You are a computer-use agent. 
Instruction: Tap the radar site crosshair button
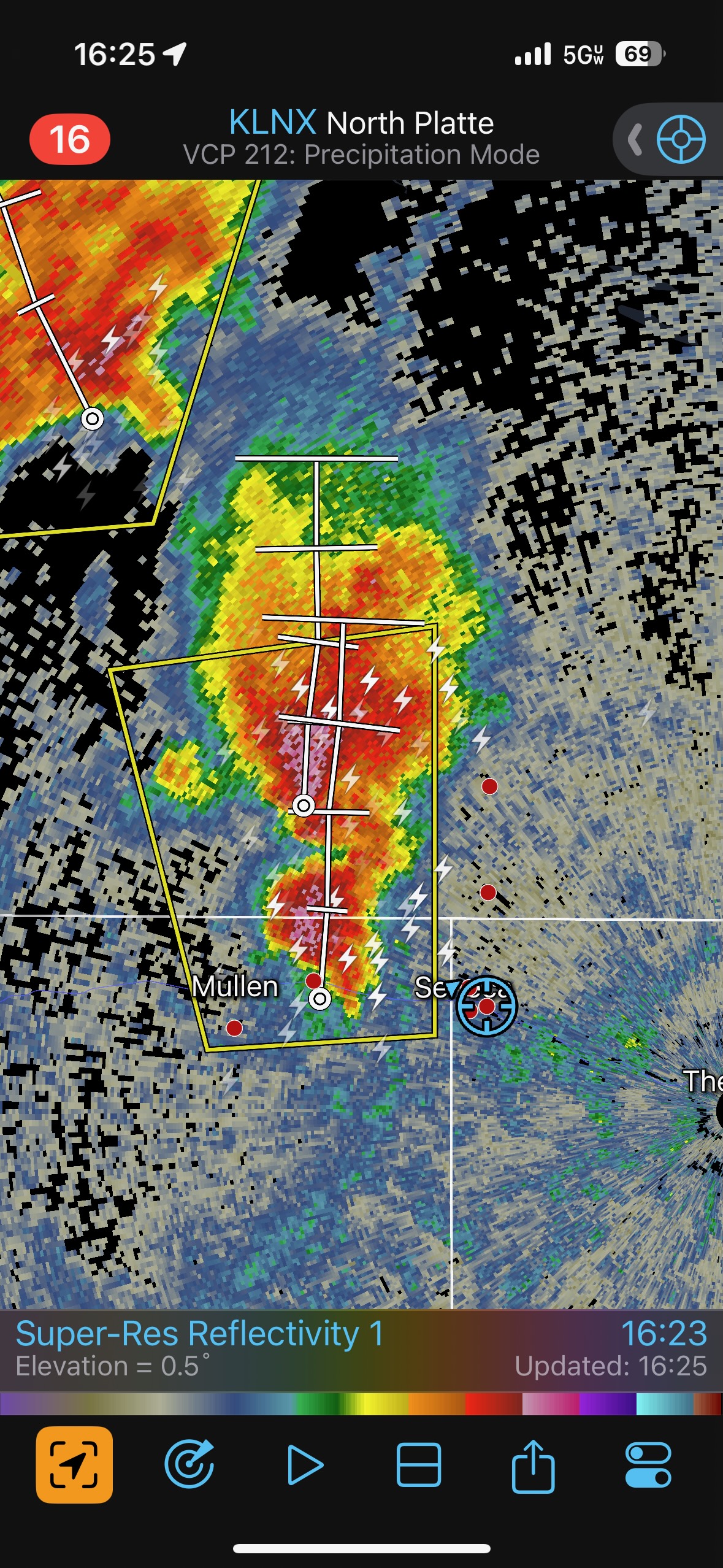pos(681,139)
